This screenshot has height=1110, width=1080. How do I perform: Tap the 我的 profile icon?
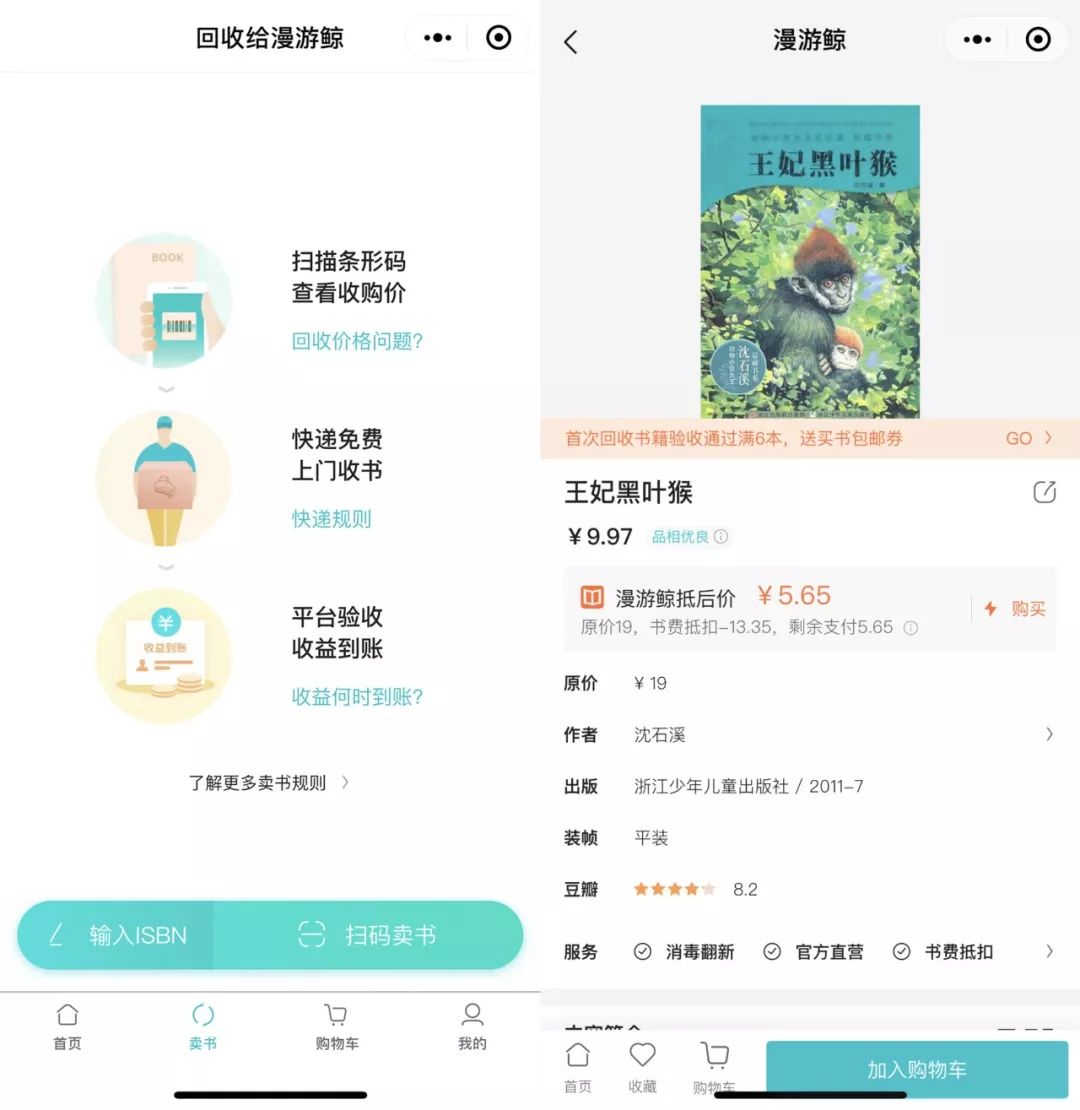pos(471,1025)
